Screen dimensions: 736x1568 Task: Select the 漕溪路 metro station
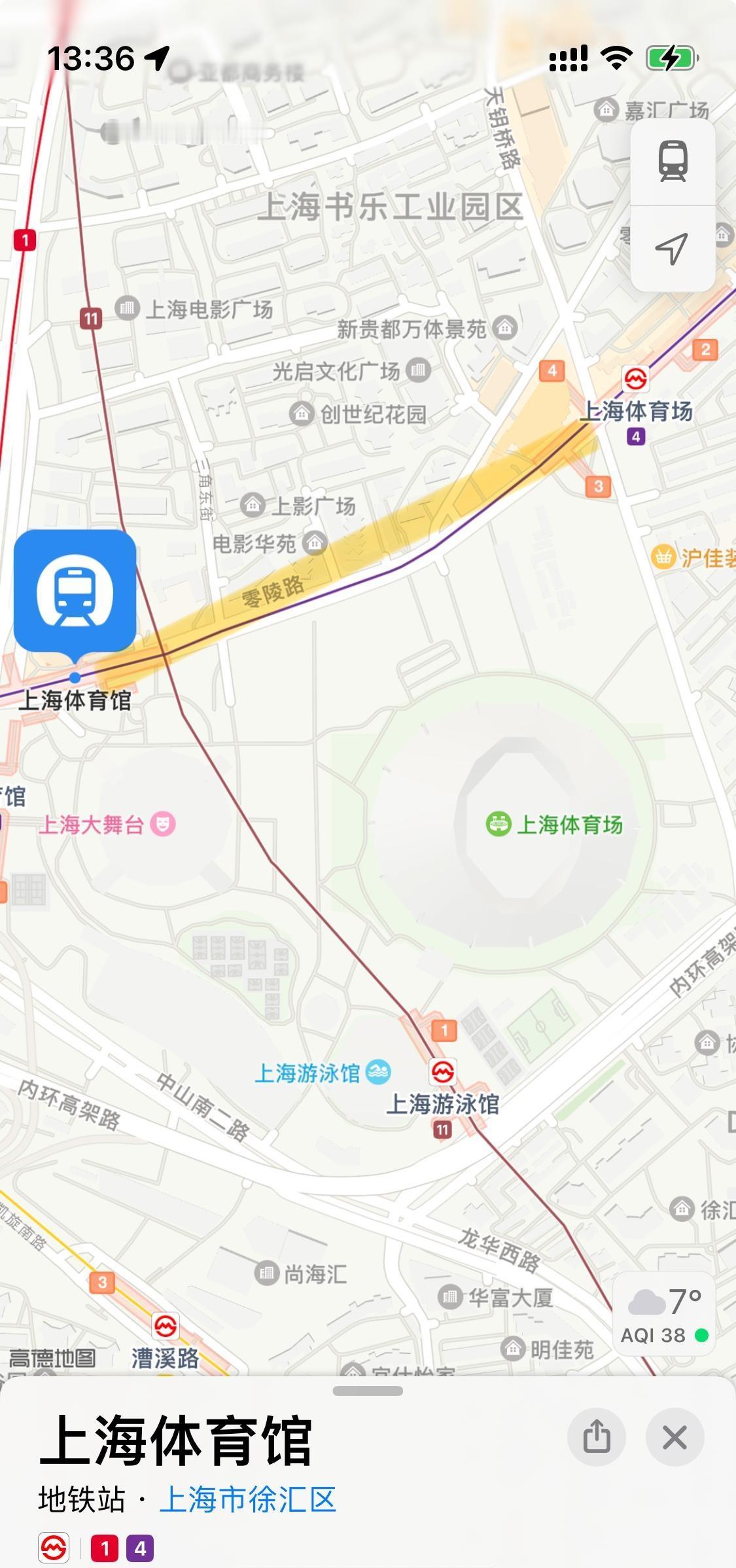coord(166,1326)
